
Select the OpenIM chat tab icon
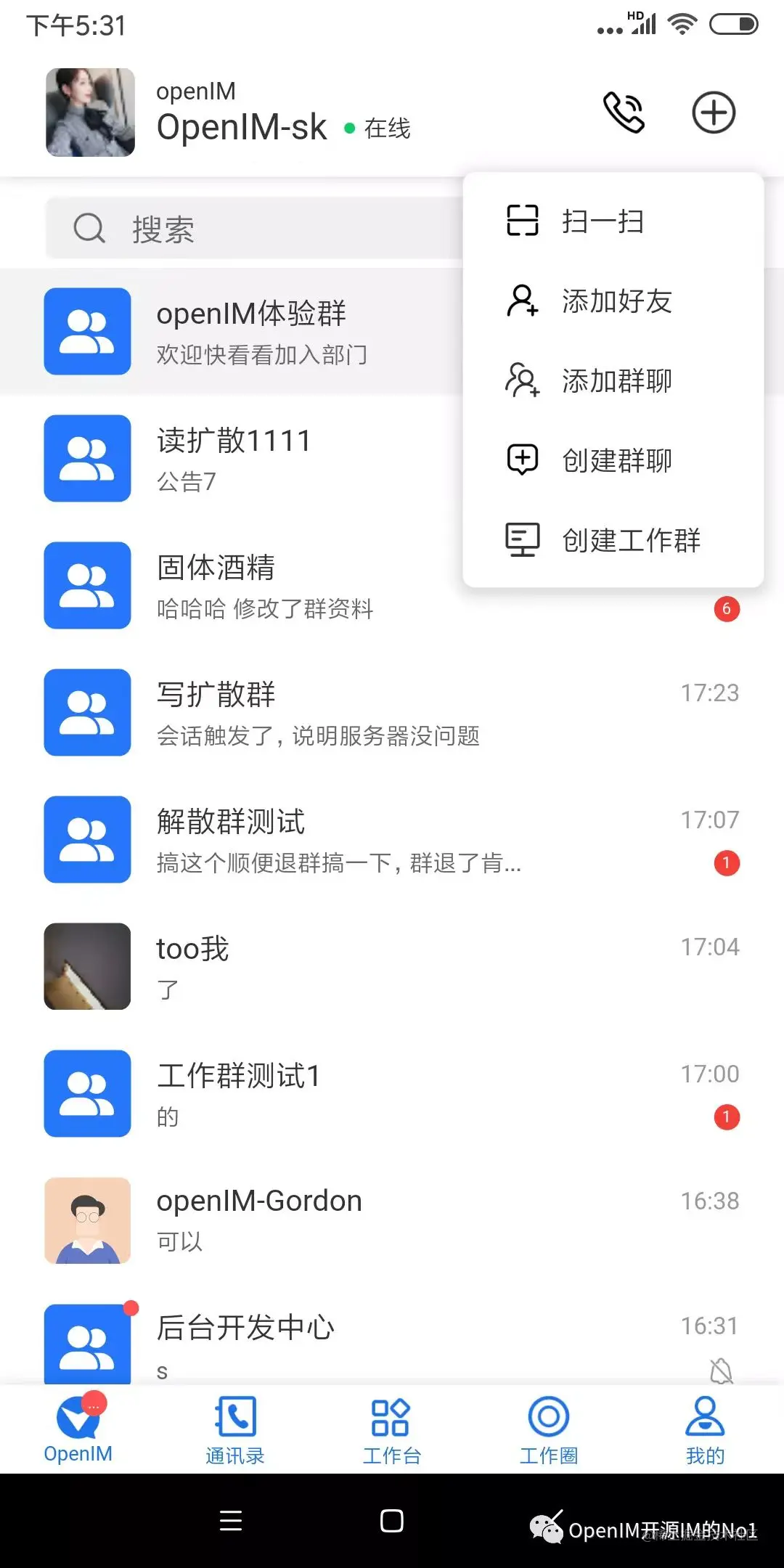tap(78, 1416)
